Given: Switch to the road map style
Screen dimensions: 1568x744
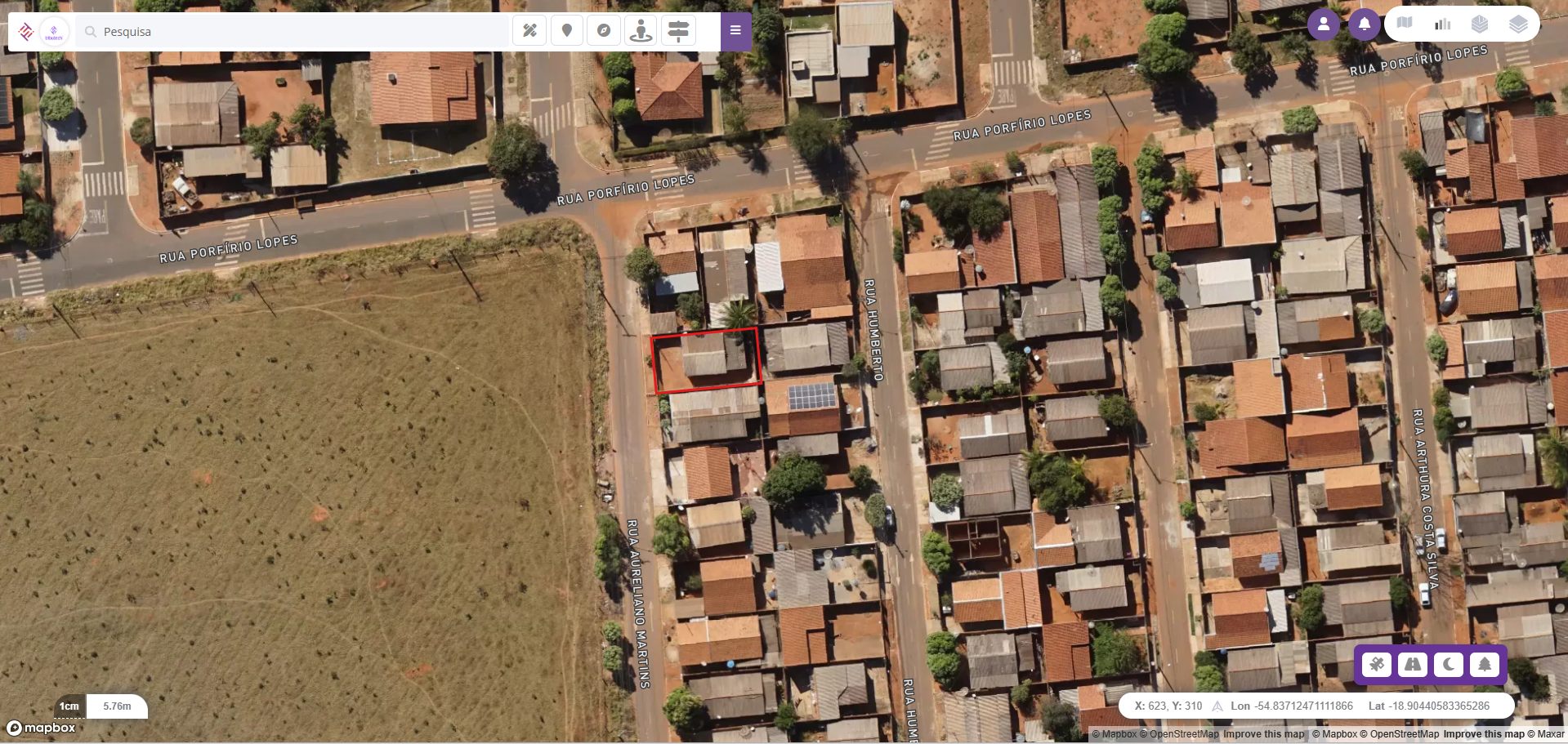Looking at the screenshot, I should tap(1413, 665).
